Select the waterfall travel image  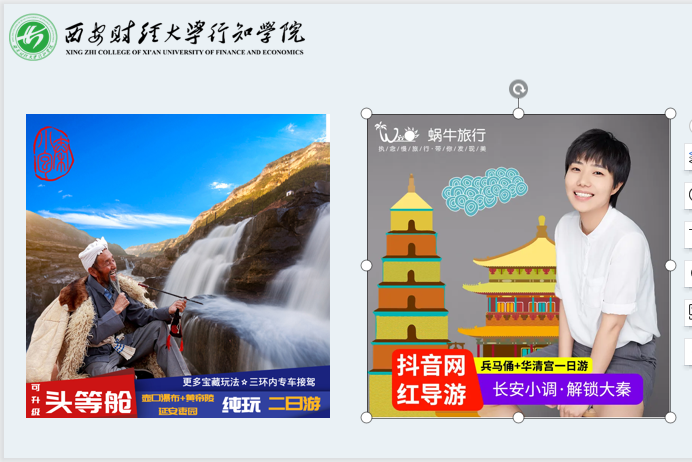[178, 265]
